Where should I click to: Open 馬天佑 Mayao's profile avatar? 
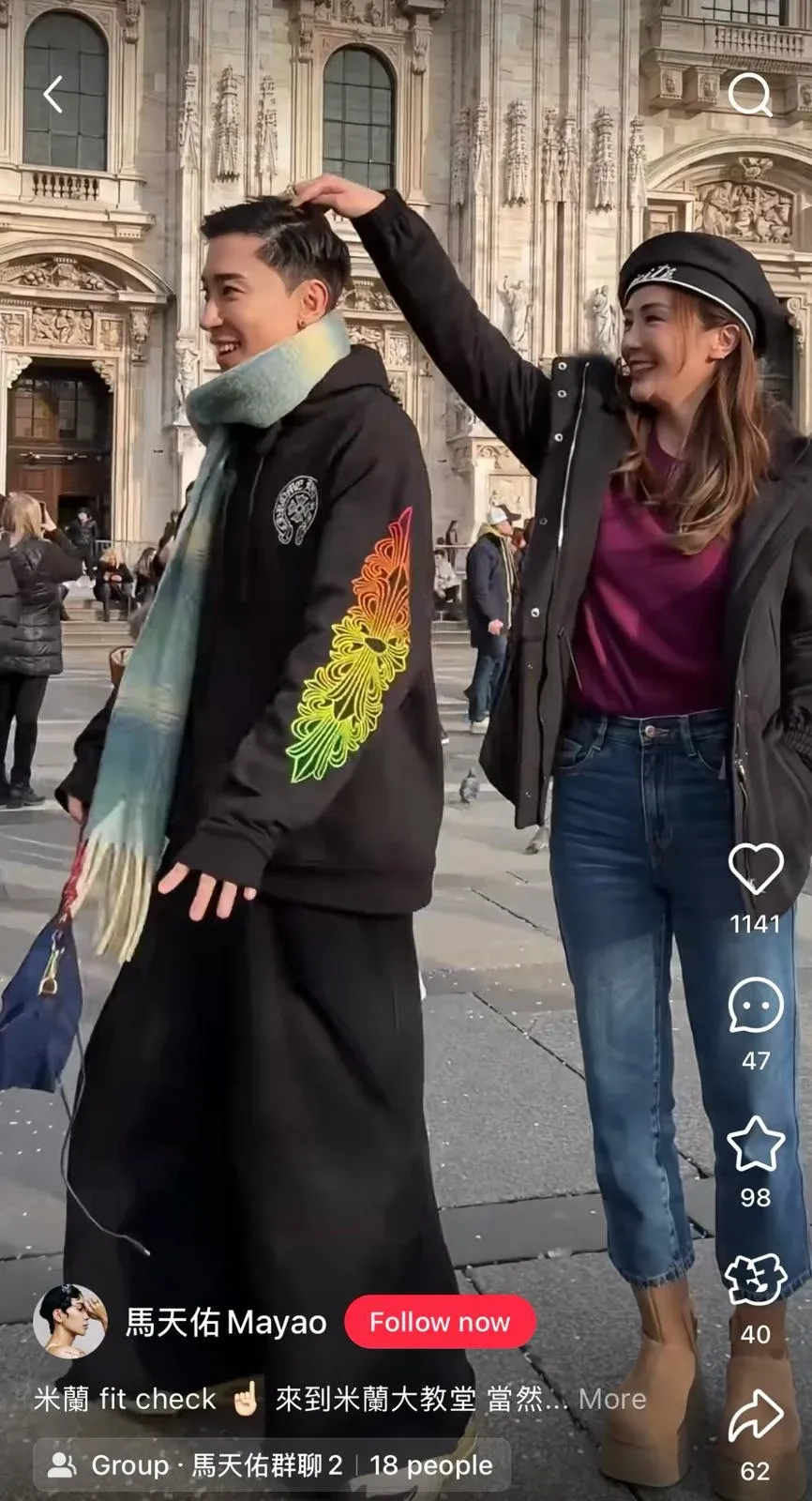point(69,1321)
